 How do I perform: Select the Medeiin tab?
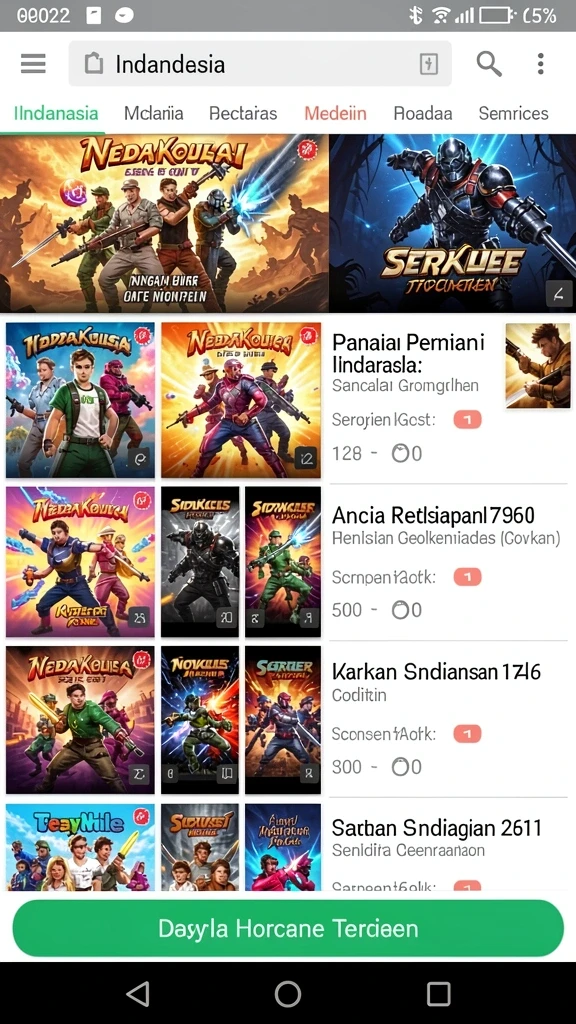tap(335, 113)
